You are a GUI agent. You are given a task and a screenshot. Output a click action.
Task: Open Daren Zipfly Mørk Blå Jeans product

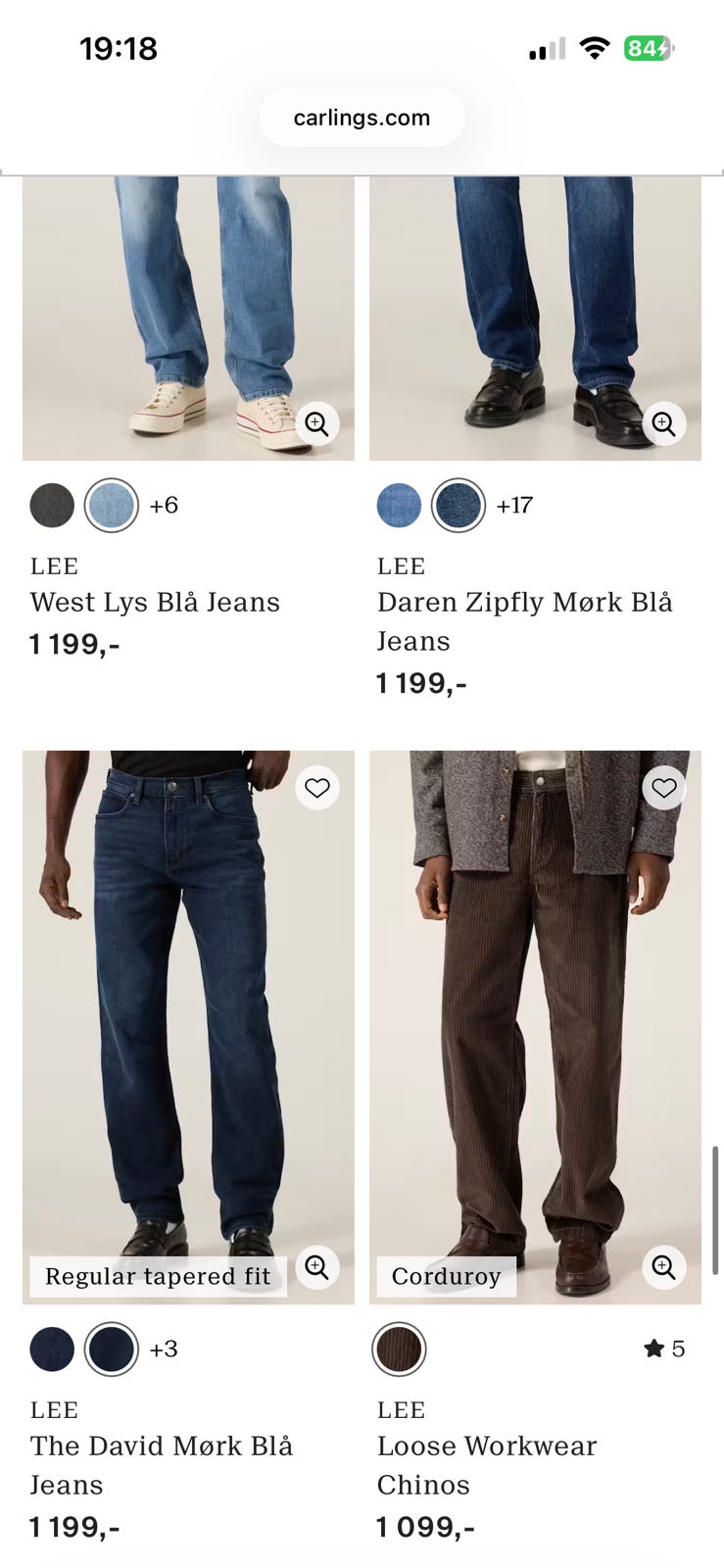coord(525,621)
